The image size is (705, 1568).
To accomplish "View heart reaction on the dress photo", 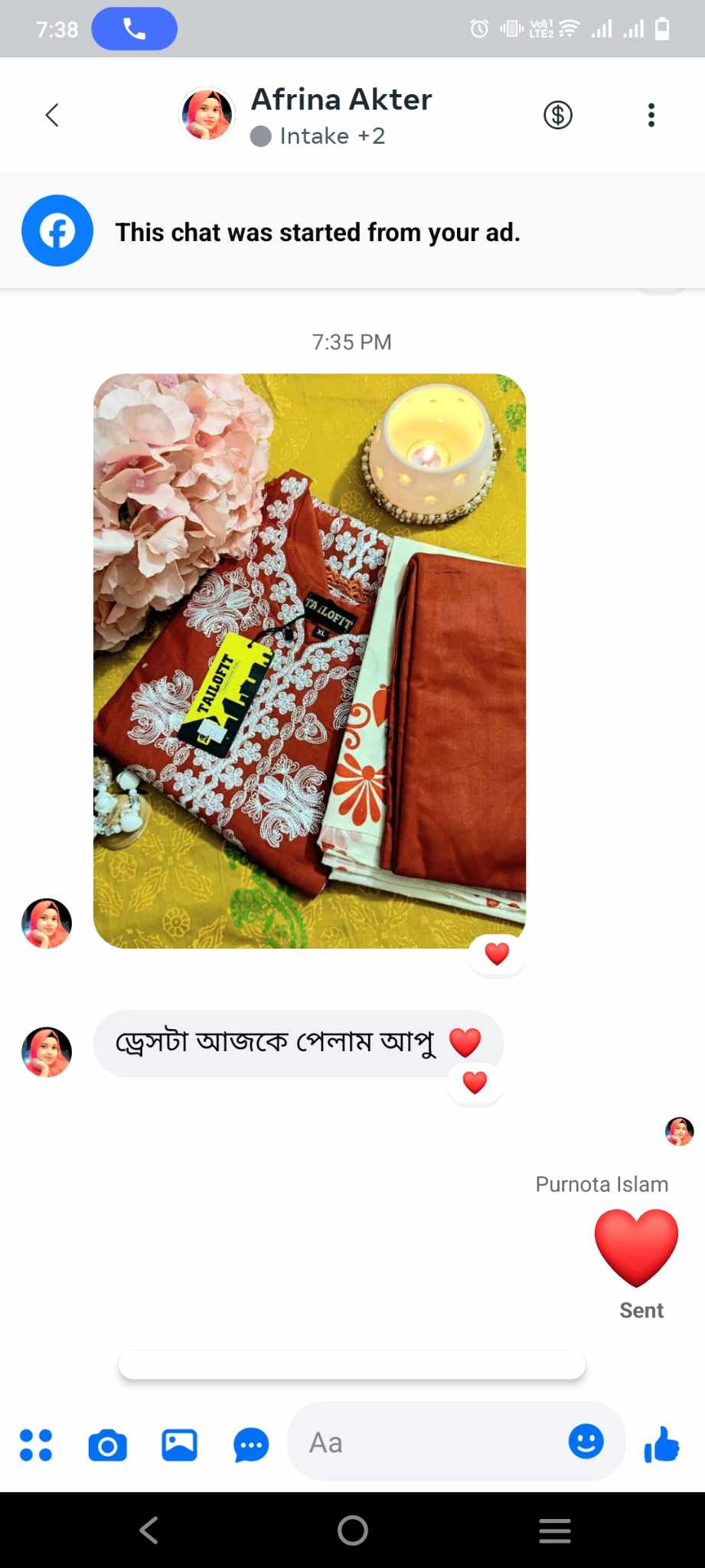I will pos(497,954).
